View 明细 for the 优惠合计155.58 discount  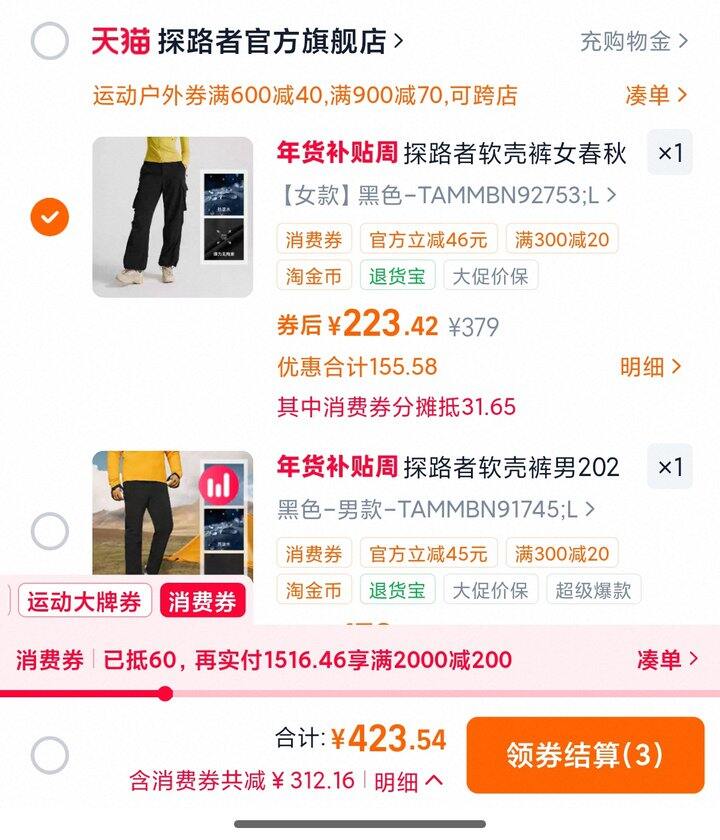click(x=651, y=367)
